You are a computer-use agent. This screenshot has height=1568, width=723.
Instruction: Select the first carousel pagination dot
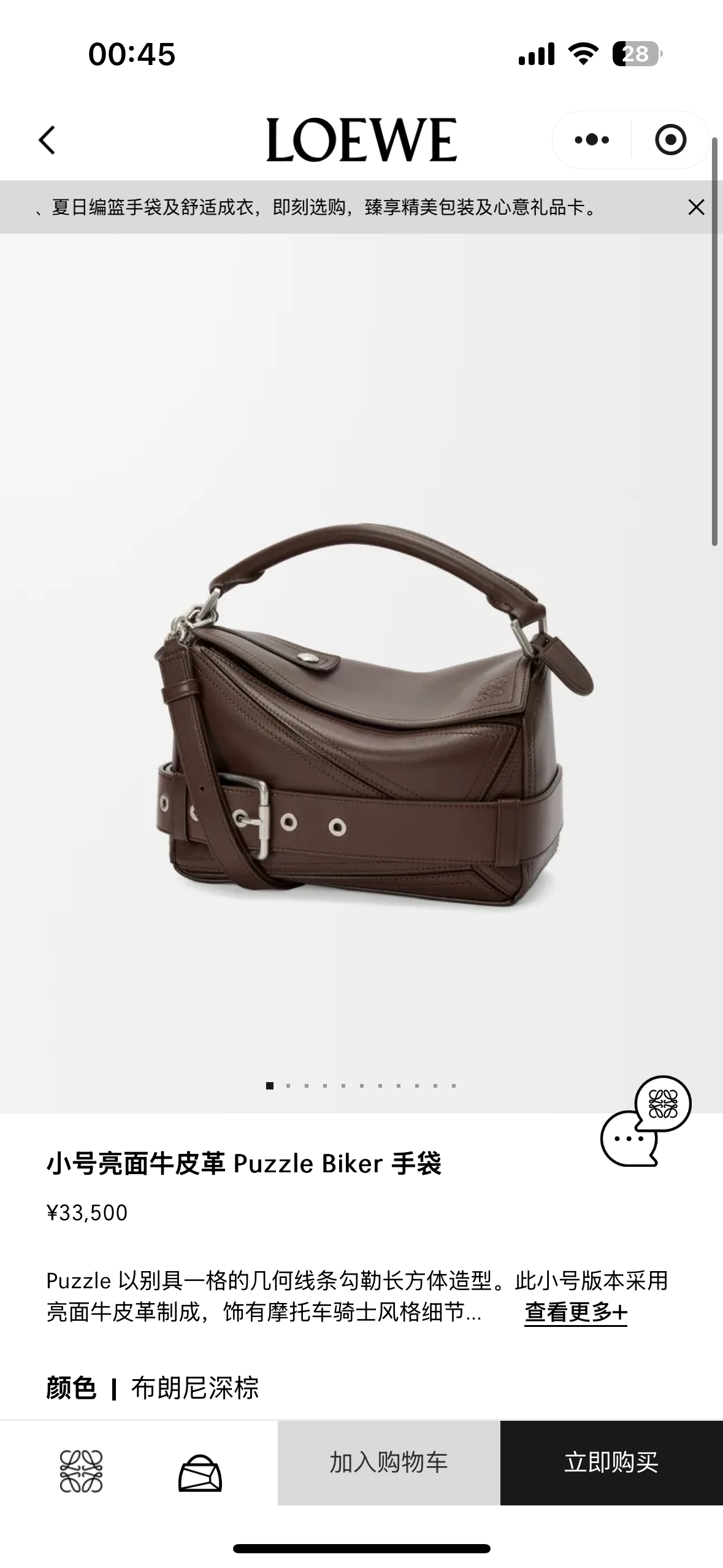click(x=269, y=1086)
